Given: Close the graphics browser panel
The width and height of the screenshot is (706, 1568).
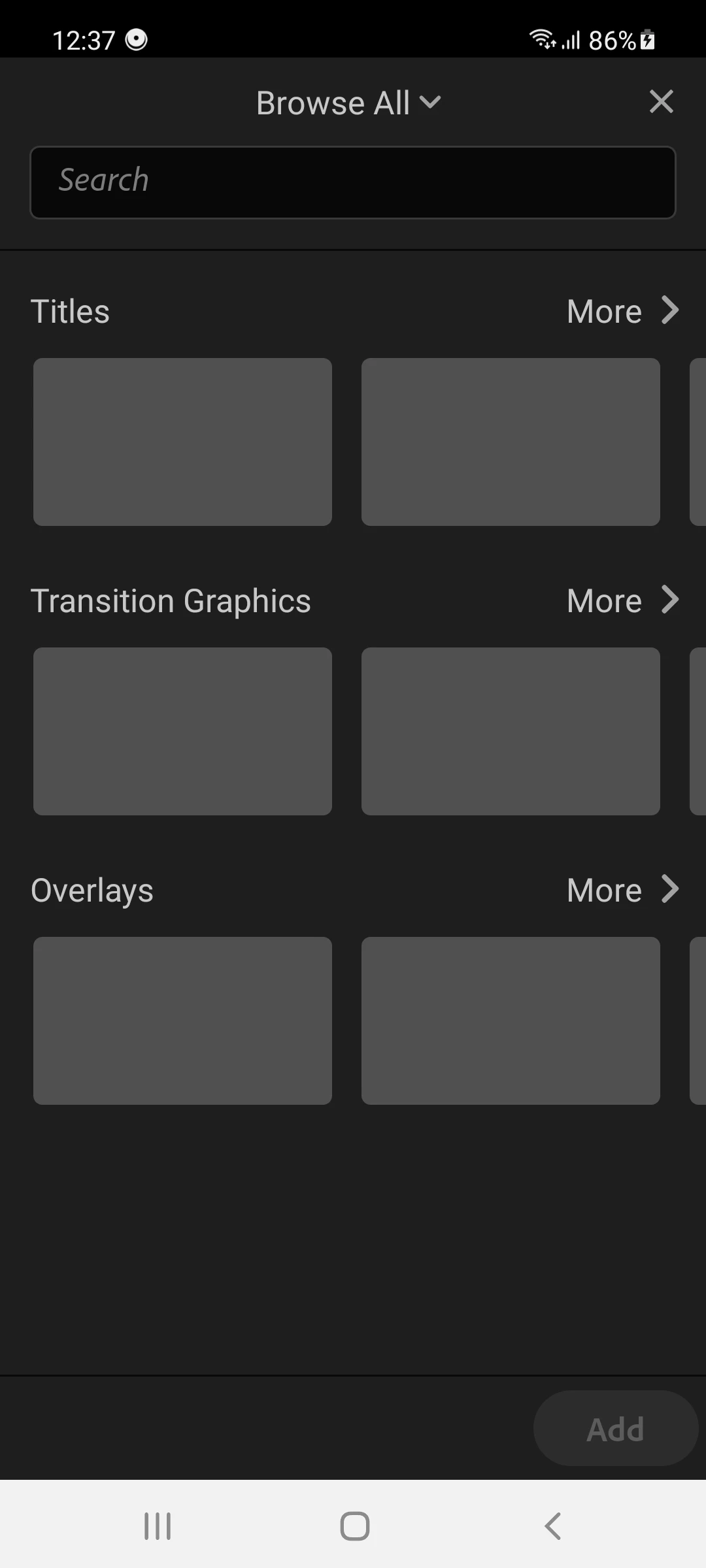Looking at the screenshot, I should coord(661,102).
